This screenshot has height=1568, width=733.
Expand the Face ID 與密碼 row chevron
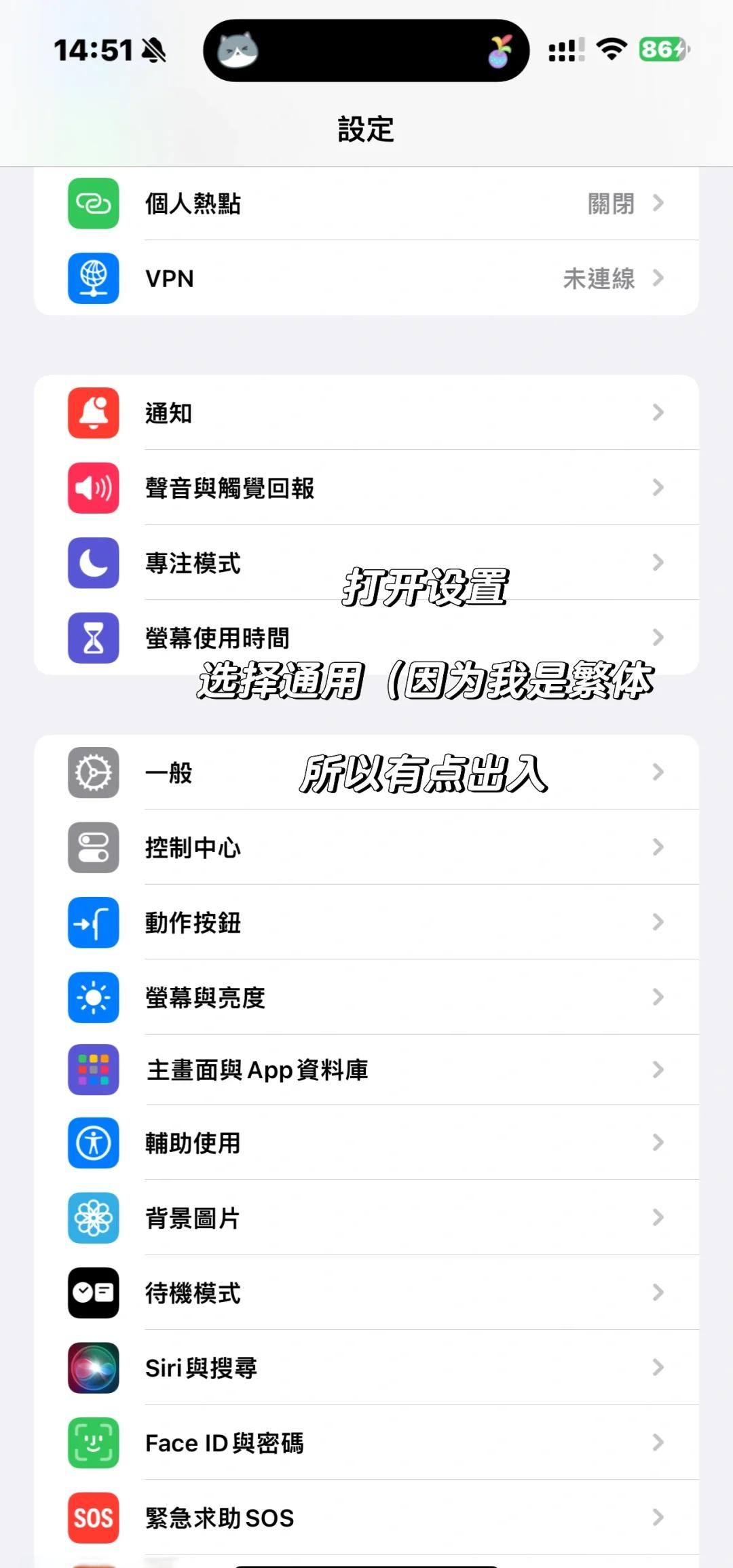[x=656, y=1442]
